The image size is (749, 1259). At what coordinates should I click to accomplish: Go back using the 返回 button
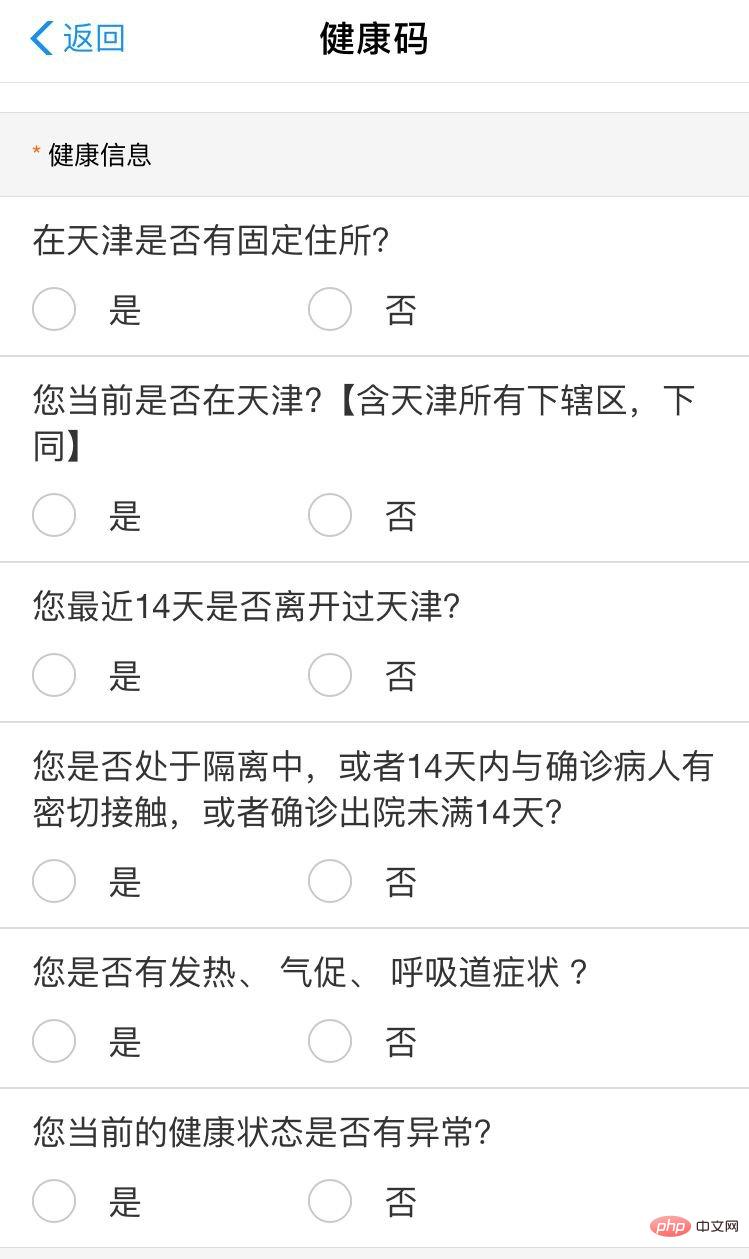(x=78, y=39)
